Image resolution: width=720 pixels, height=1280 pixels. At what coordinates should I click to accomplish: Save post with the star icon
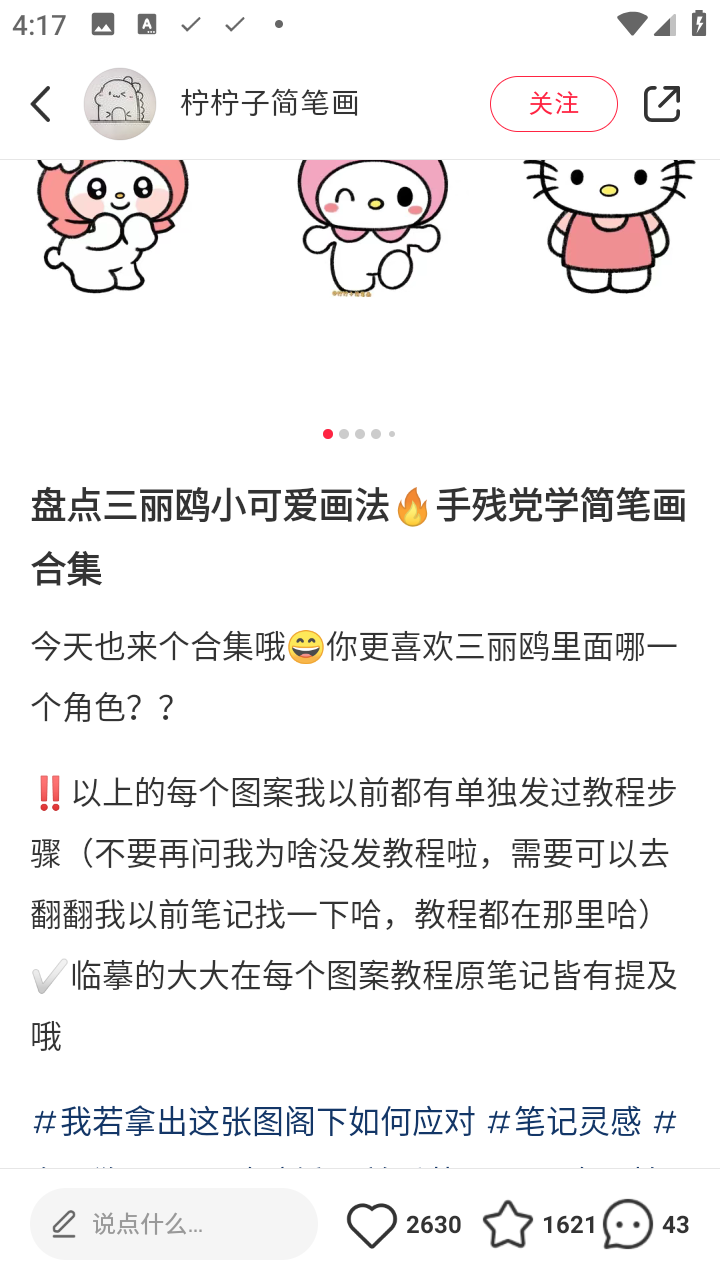point(508,1225)
